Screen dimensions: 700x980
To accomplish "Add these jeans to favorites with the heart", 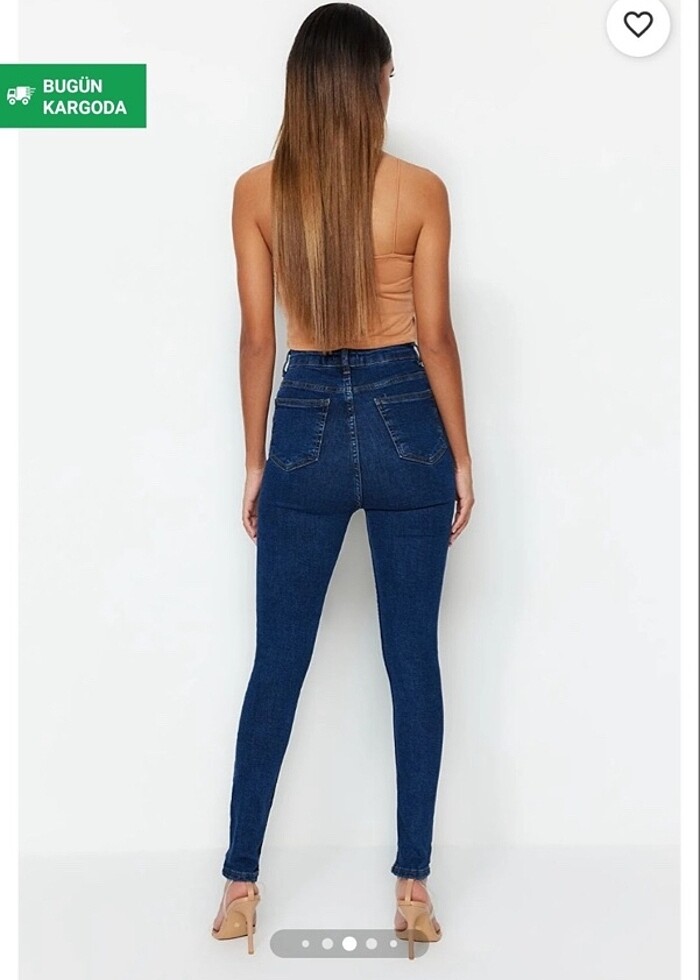I will pos(638,24).
